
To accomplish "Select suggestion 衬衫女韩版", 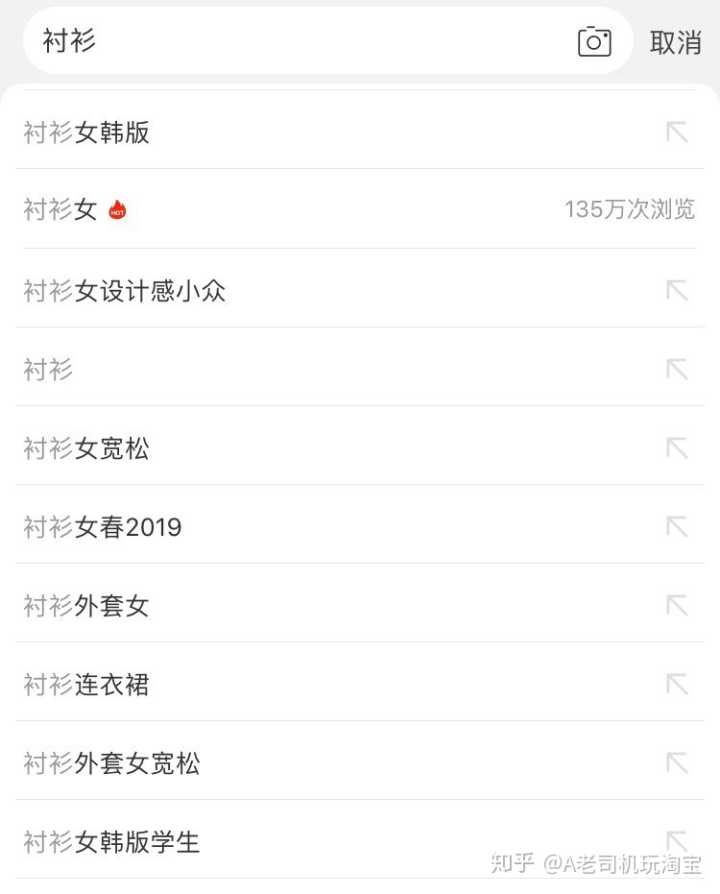I will coord(87,132).
